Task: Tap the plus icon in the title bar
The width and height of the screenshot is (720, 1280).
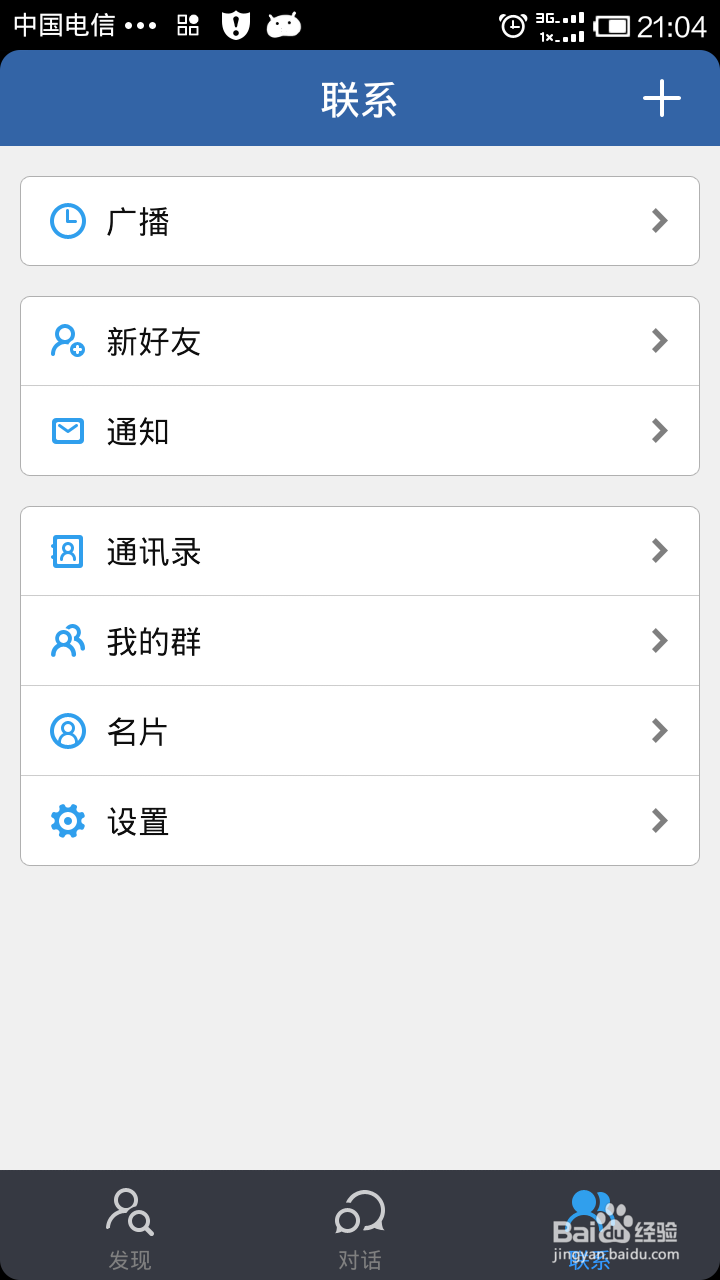Action: [x=662, y=99]
